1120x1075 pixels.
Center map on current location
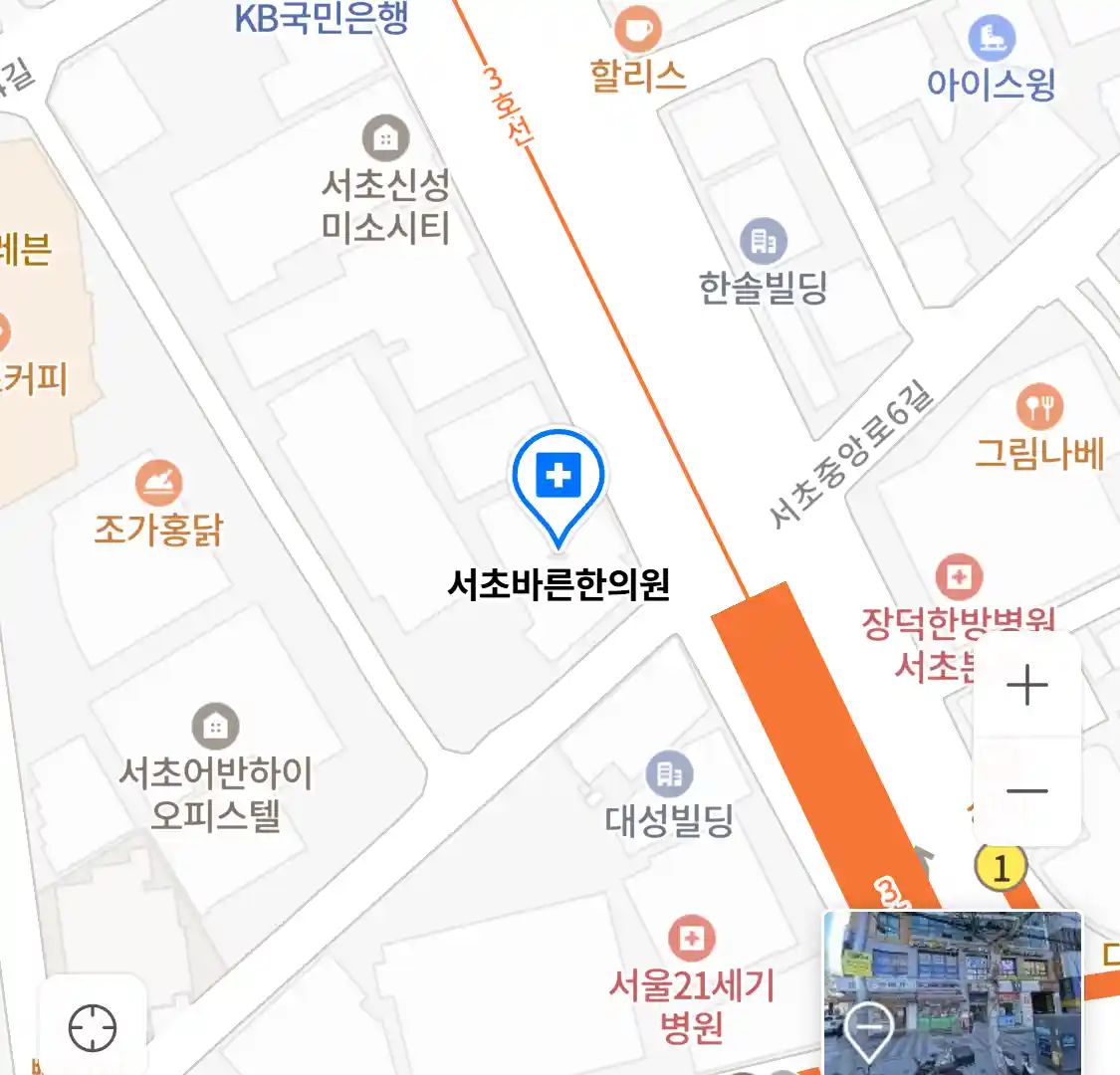pos(93,1027)
